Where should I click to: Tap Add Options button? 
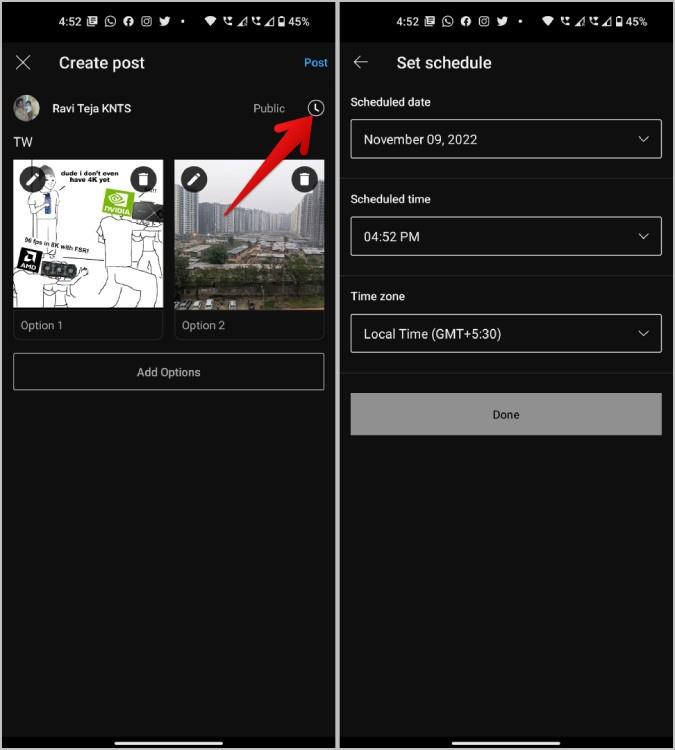168,372
